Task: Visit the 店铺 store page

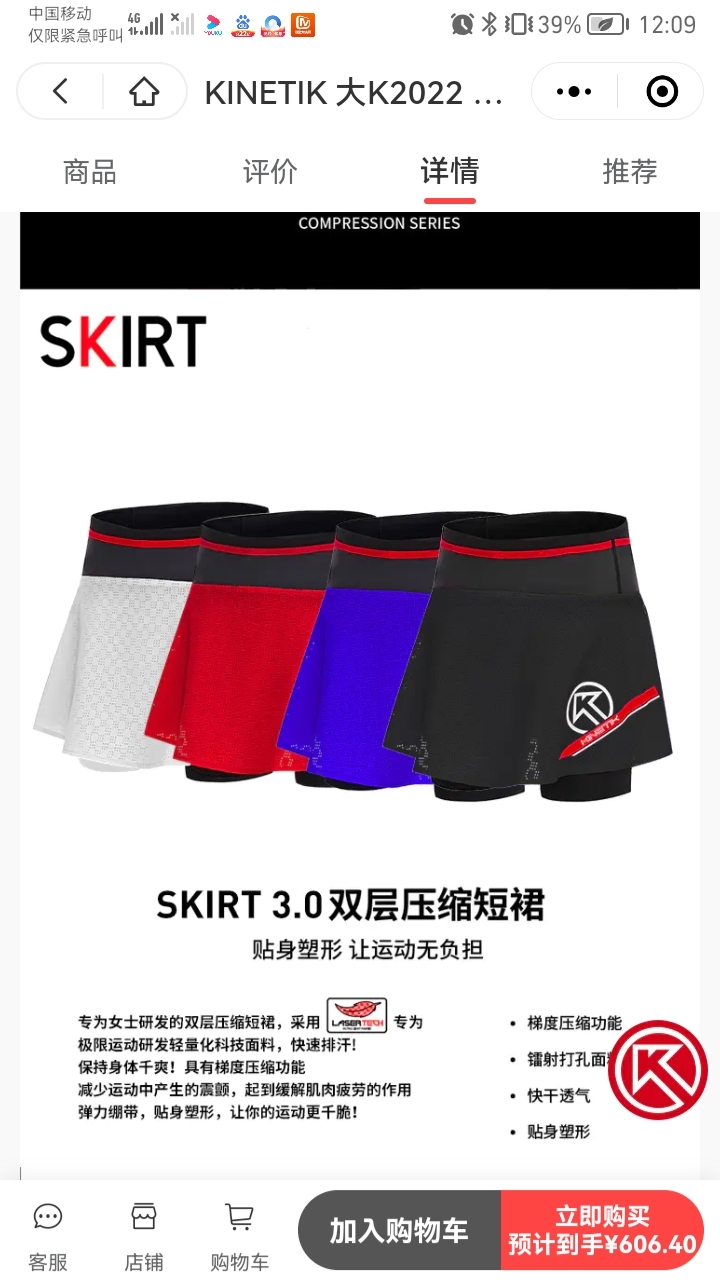Action: click(144, 1236)
